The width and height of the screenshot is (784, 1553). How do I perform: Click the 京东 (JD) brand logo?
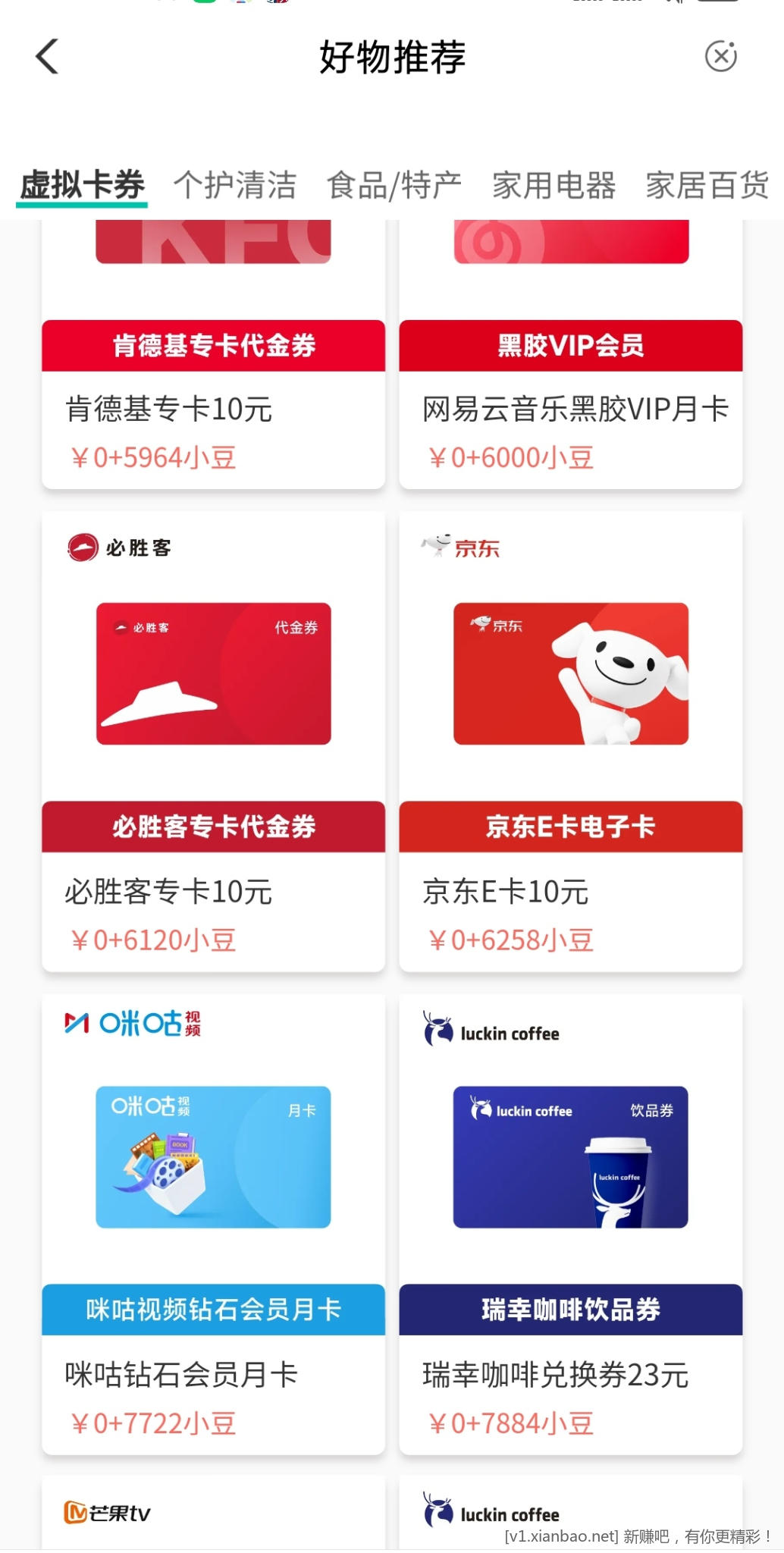pyautogui.click(x=460, y=547)
